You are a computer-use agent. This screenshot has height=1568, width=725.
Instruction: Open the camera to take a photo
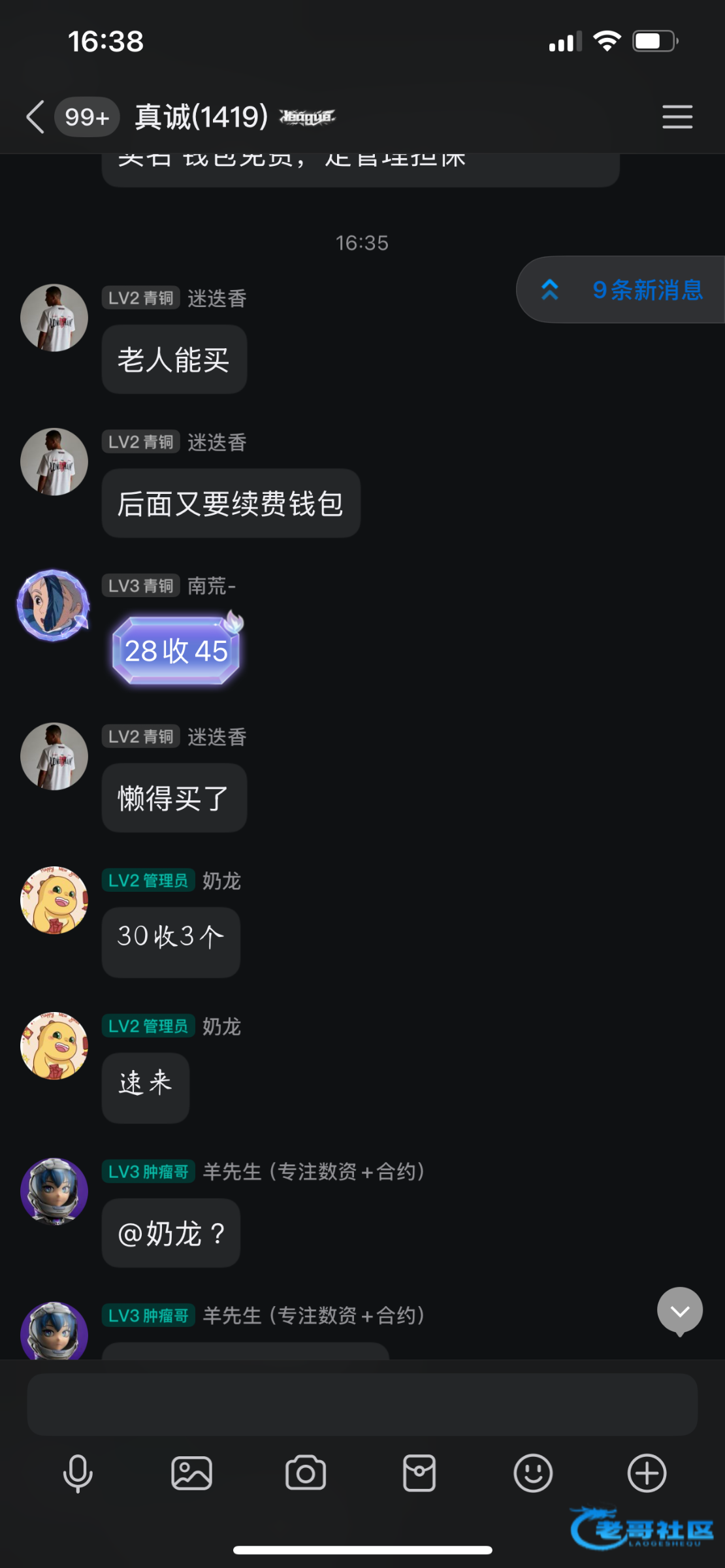tap(305, 1473)
